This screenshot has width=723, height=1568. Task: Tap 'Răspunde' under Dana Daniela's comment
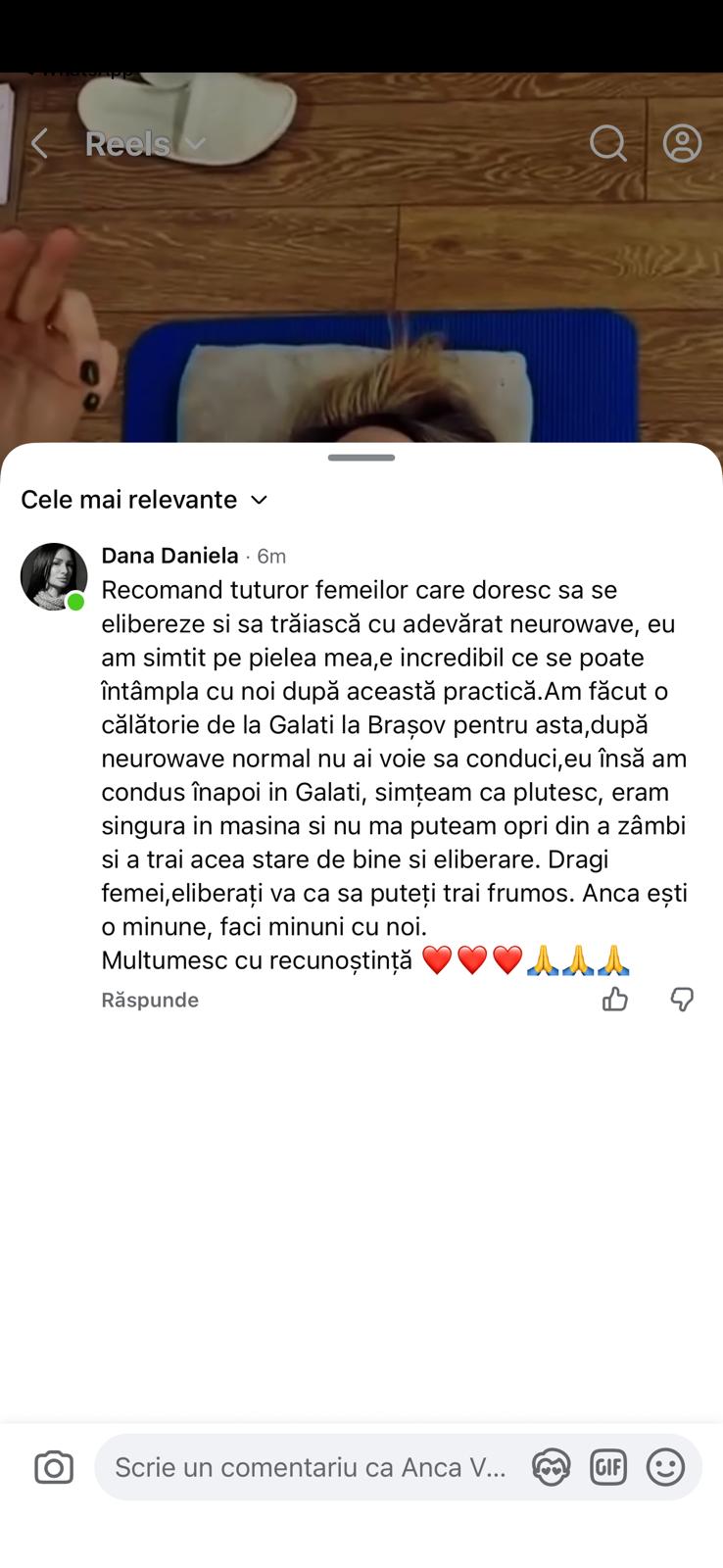[x=150, y=1001]
